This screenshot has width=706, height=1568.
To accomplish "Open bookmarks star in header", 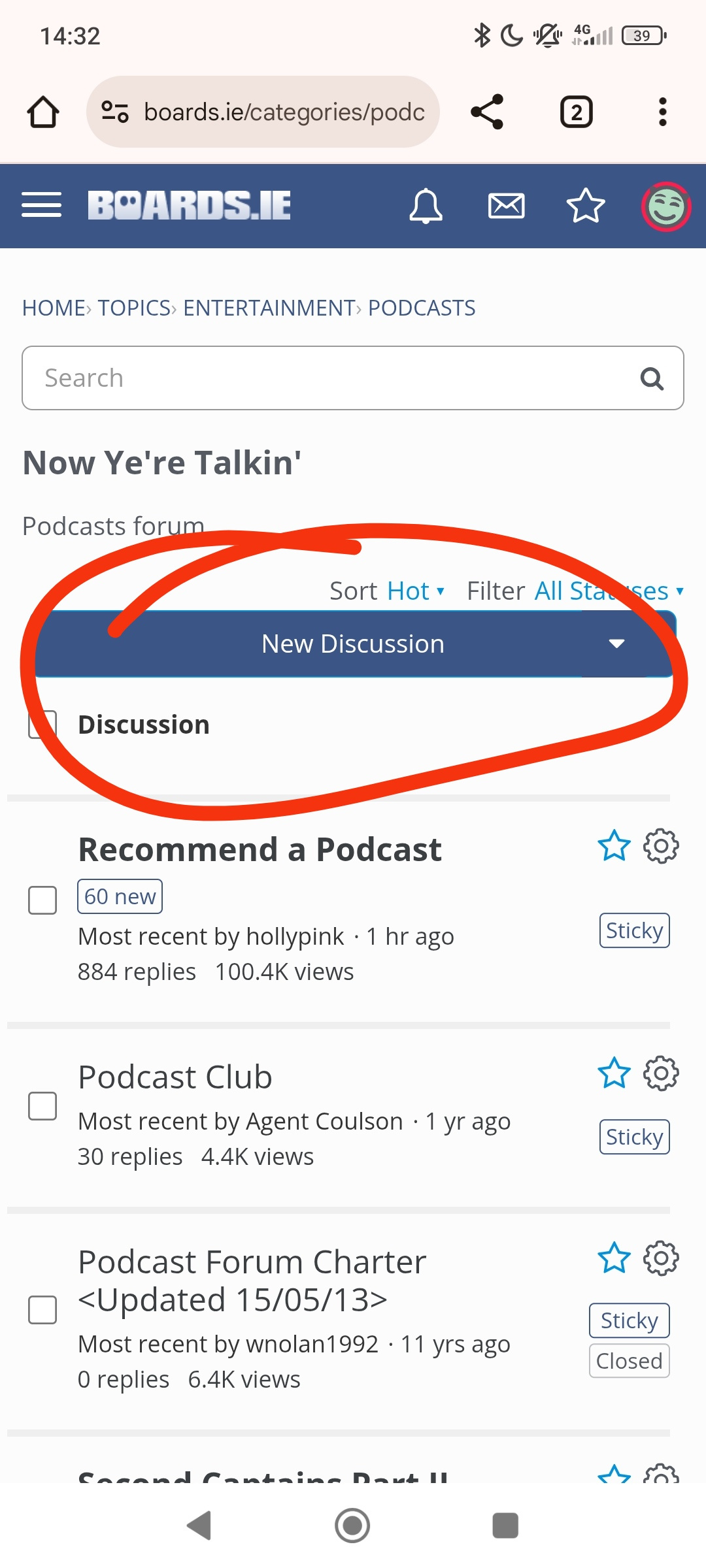I will (585, 206).
